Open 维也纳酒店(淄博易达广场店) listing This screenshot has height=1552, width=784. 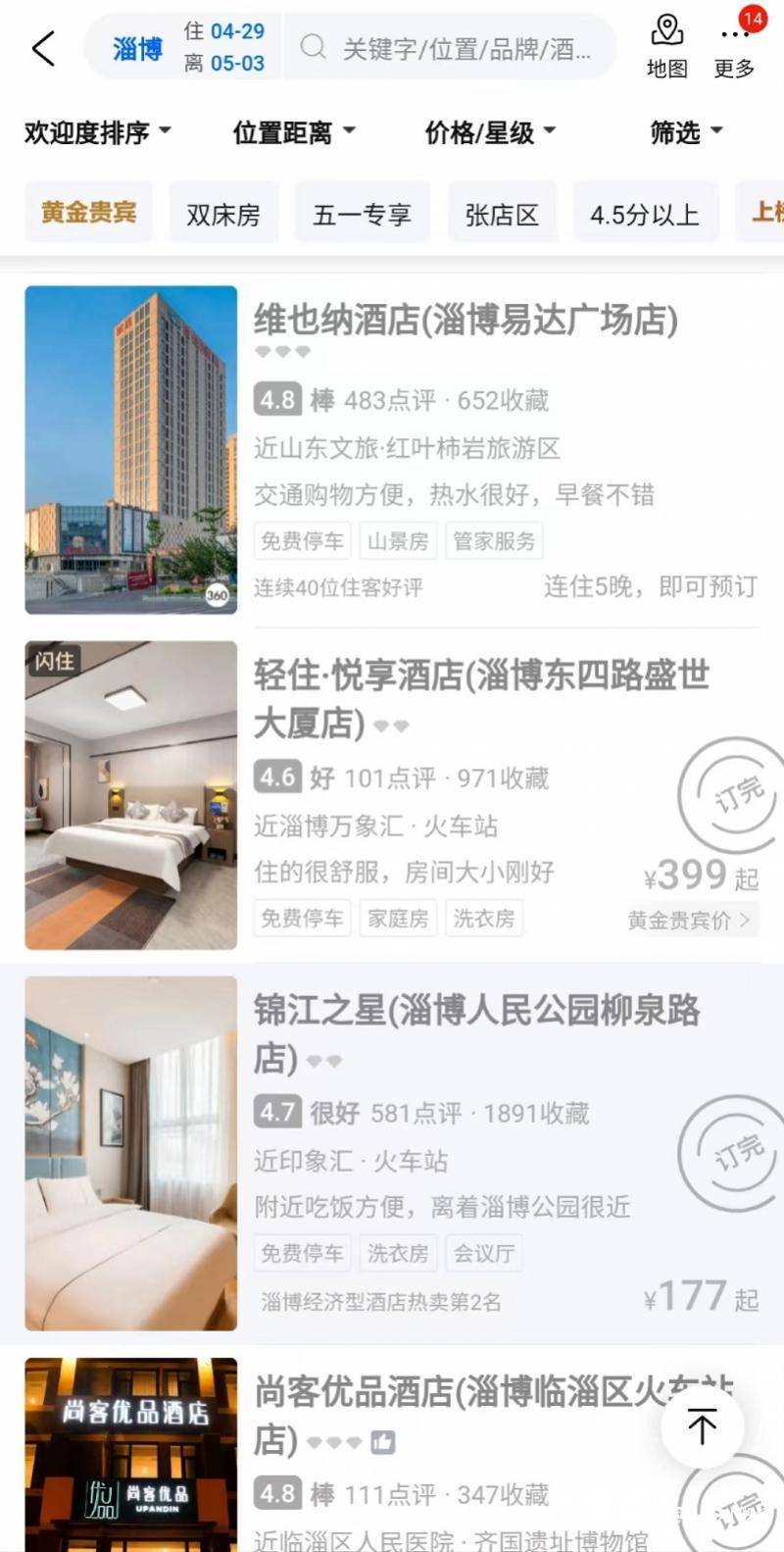pos(465,321)
